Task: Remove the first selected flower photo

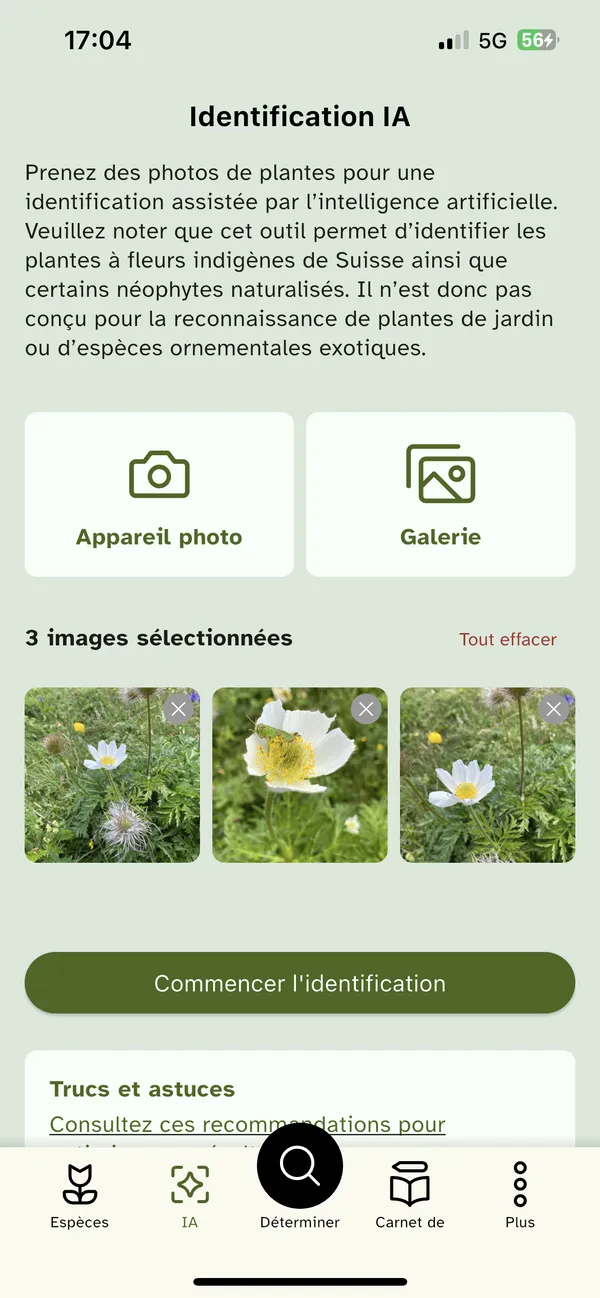Action: [178, 710]
